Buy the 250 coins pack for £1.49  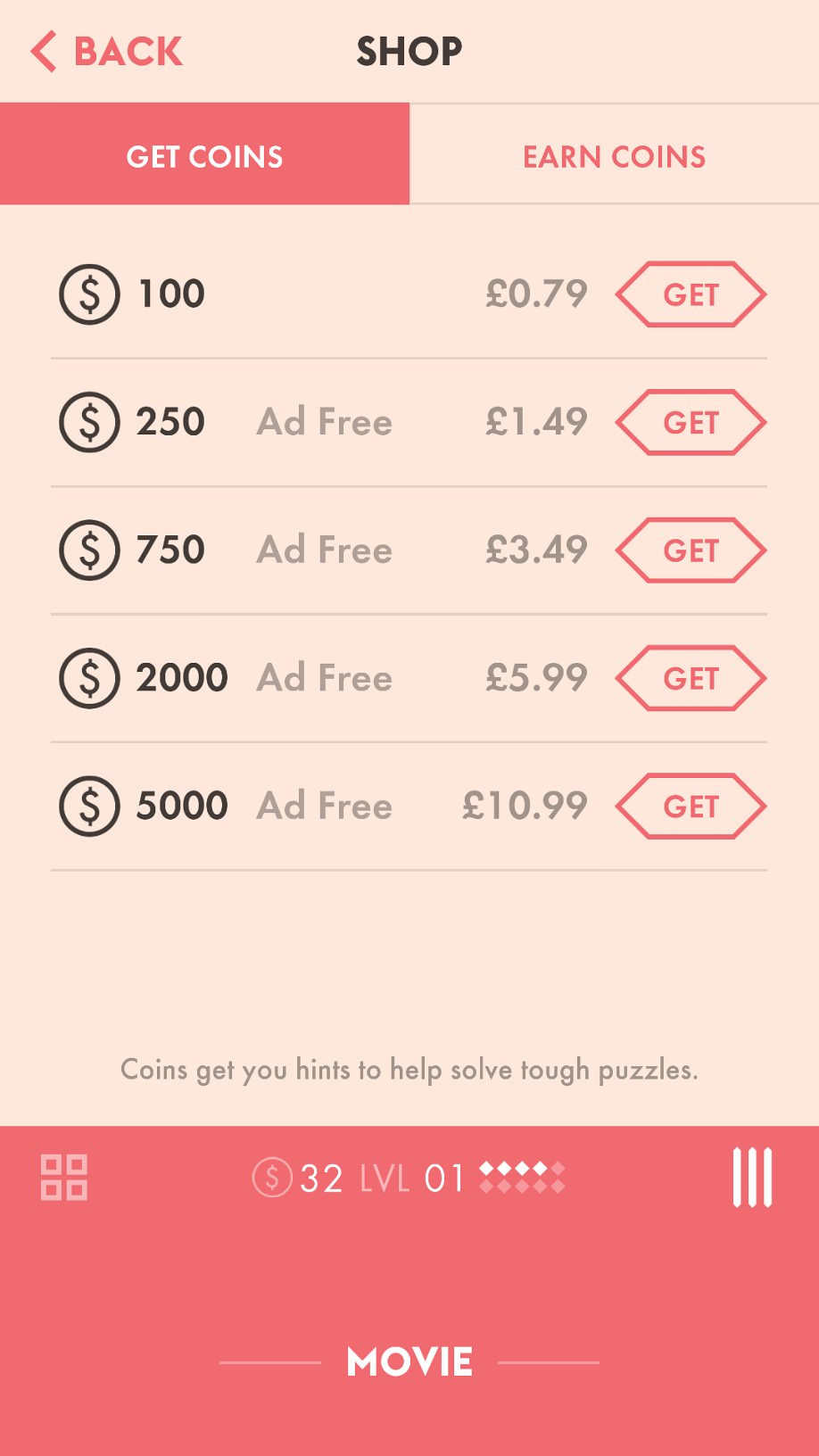691,422
